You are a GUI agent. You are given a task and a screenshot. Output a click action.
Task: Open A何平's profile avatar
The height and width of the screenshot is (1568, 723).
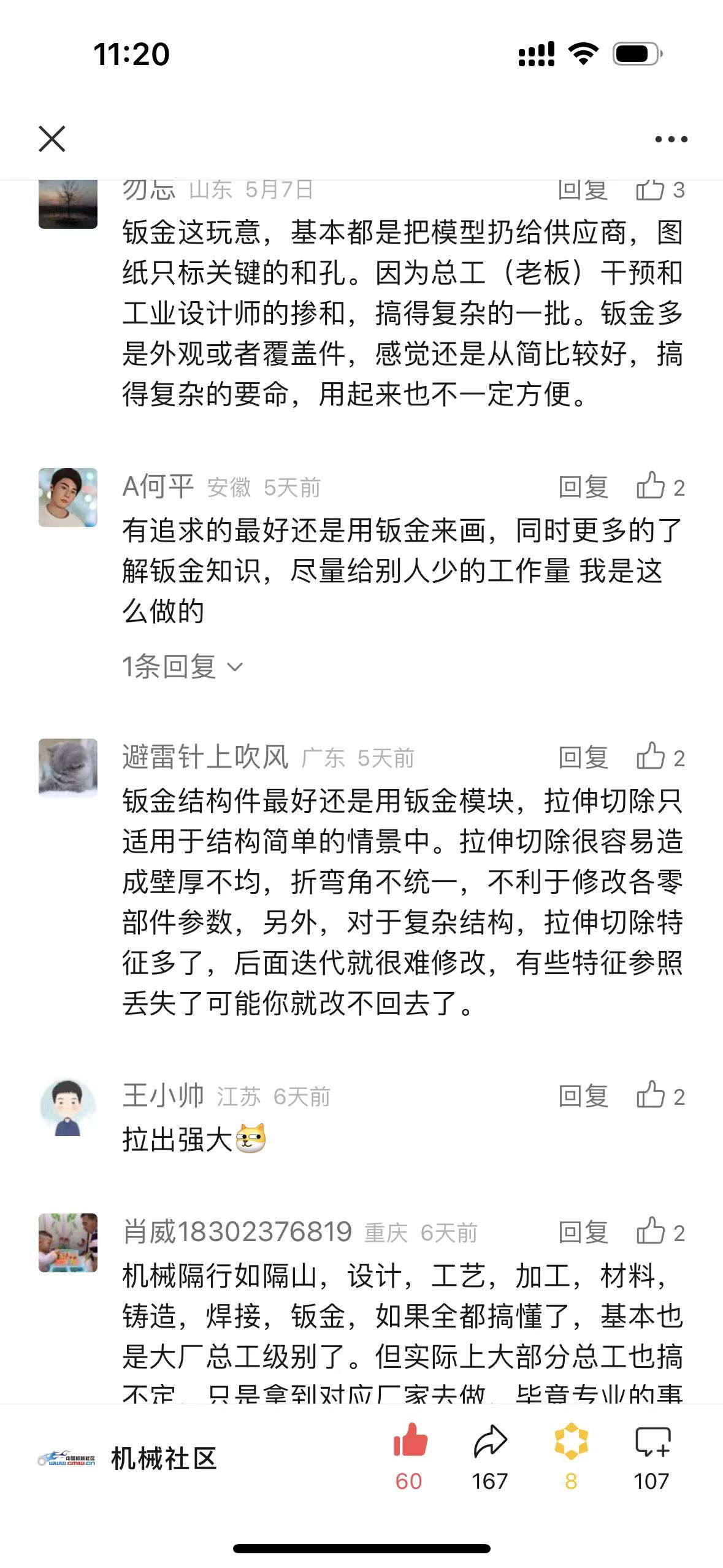tap(68, 498)
